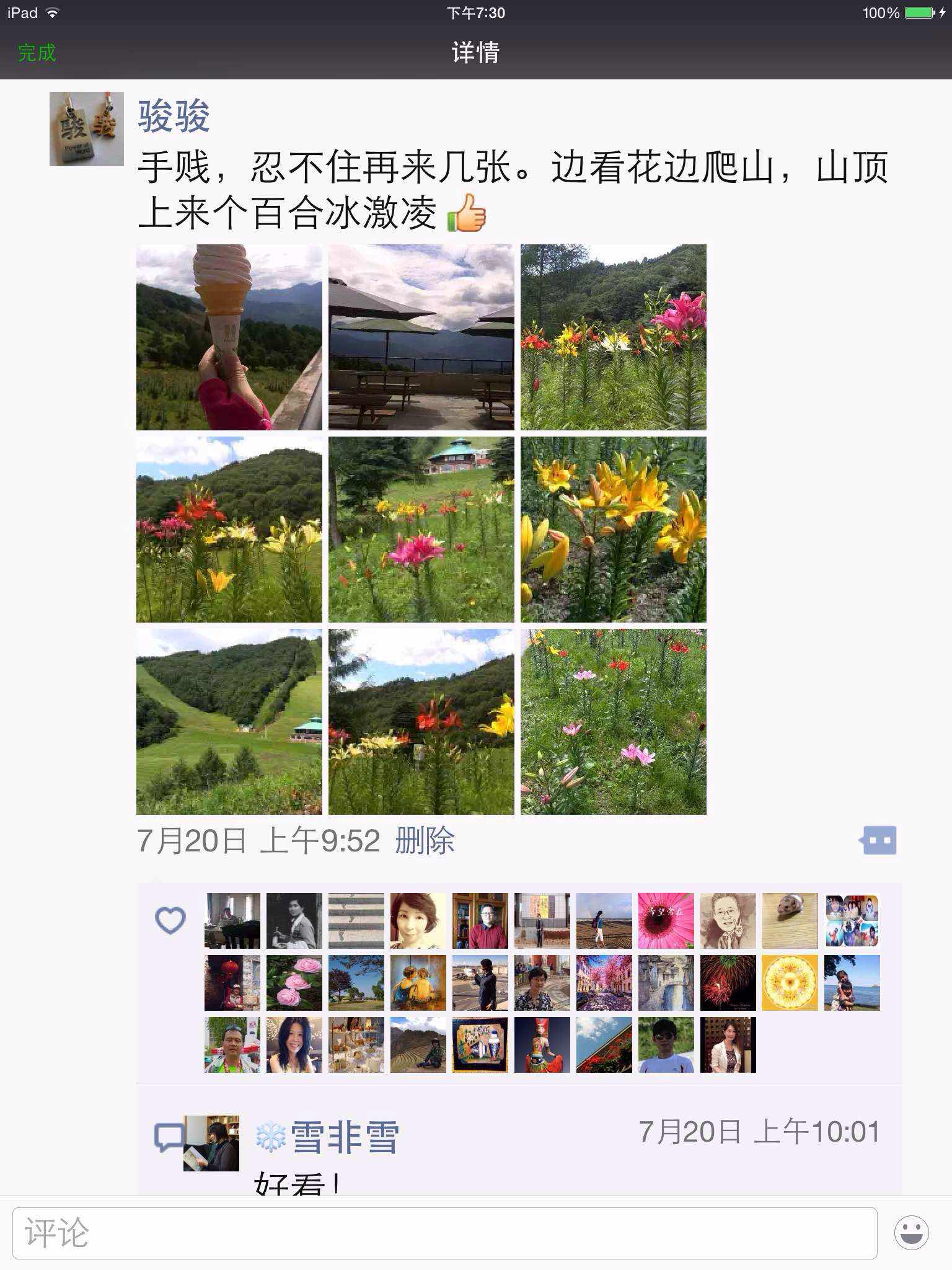View the pink lily with building photo
952x1270 pixels.
pos(421,530)
